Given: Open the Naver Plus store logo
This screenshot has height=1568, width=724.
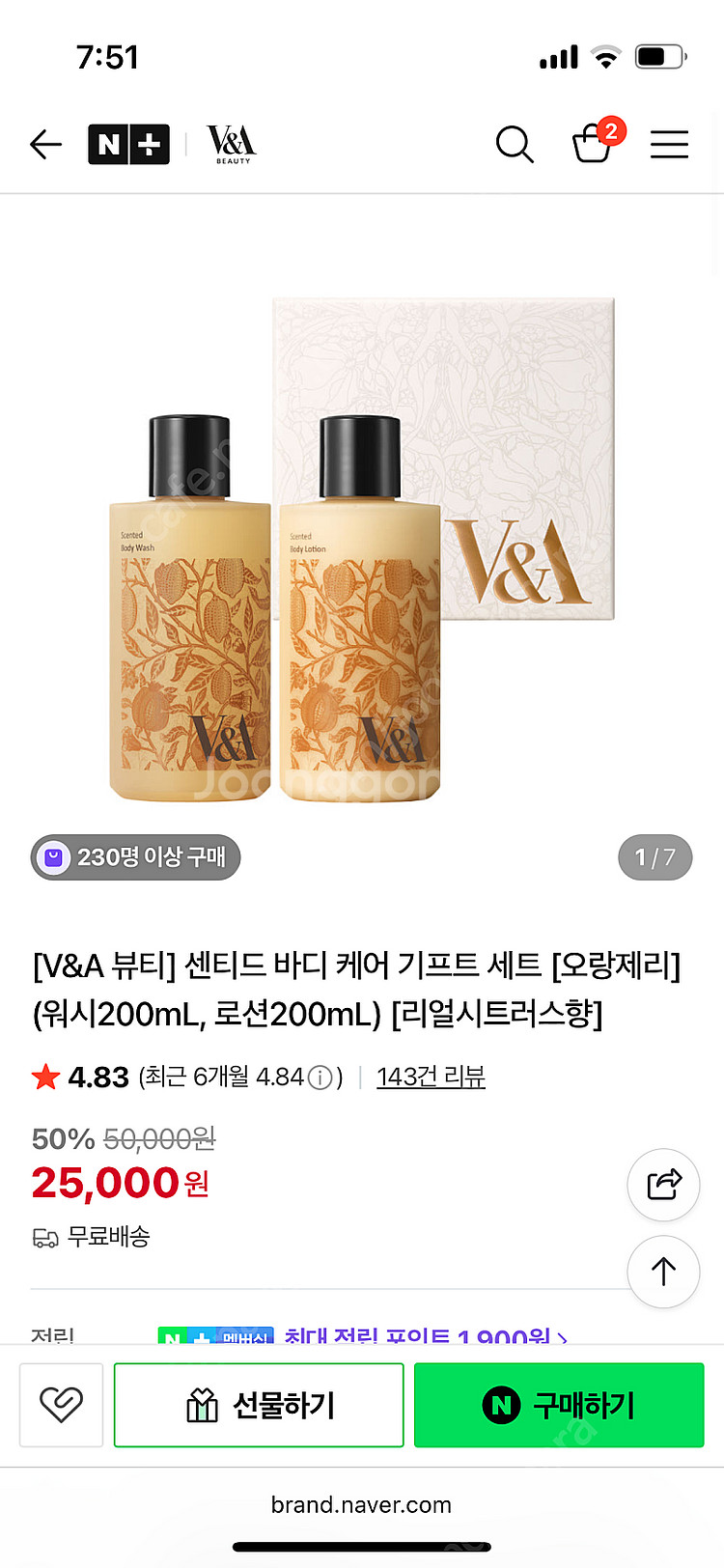Looking at the screenshot, I should pos(128,145).
